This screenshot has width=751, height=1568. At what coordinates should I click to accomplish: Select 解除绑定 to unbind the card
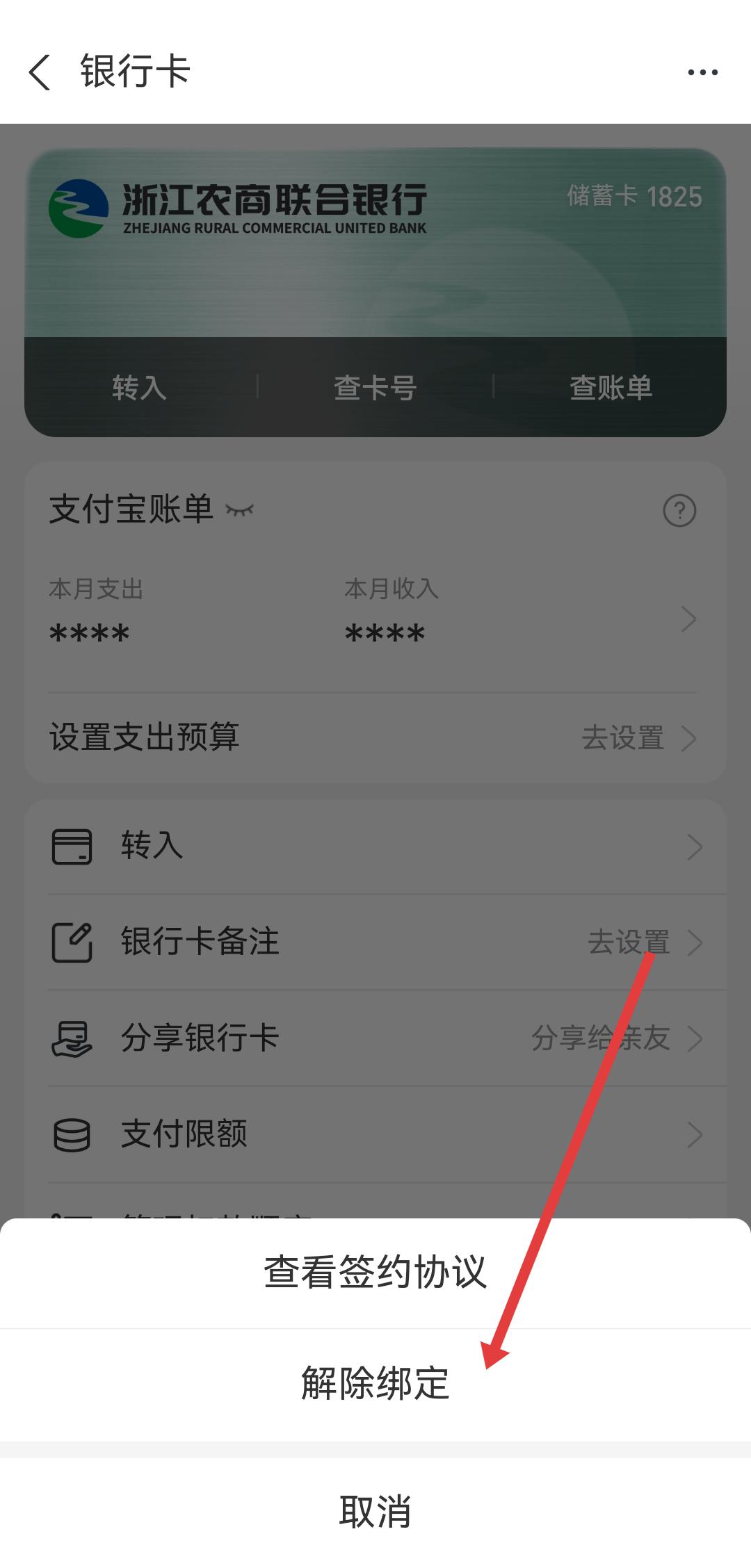375,1382
